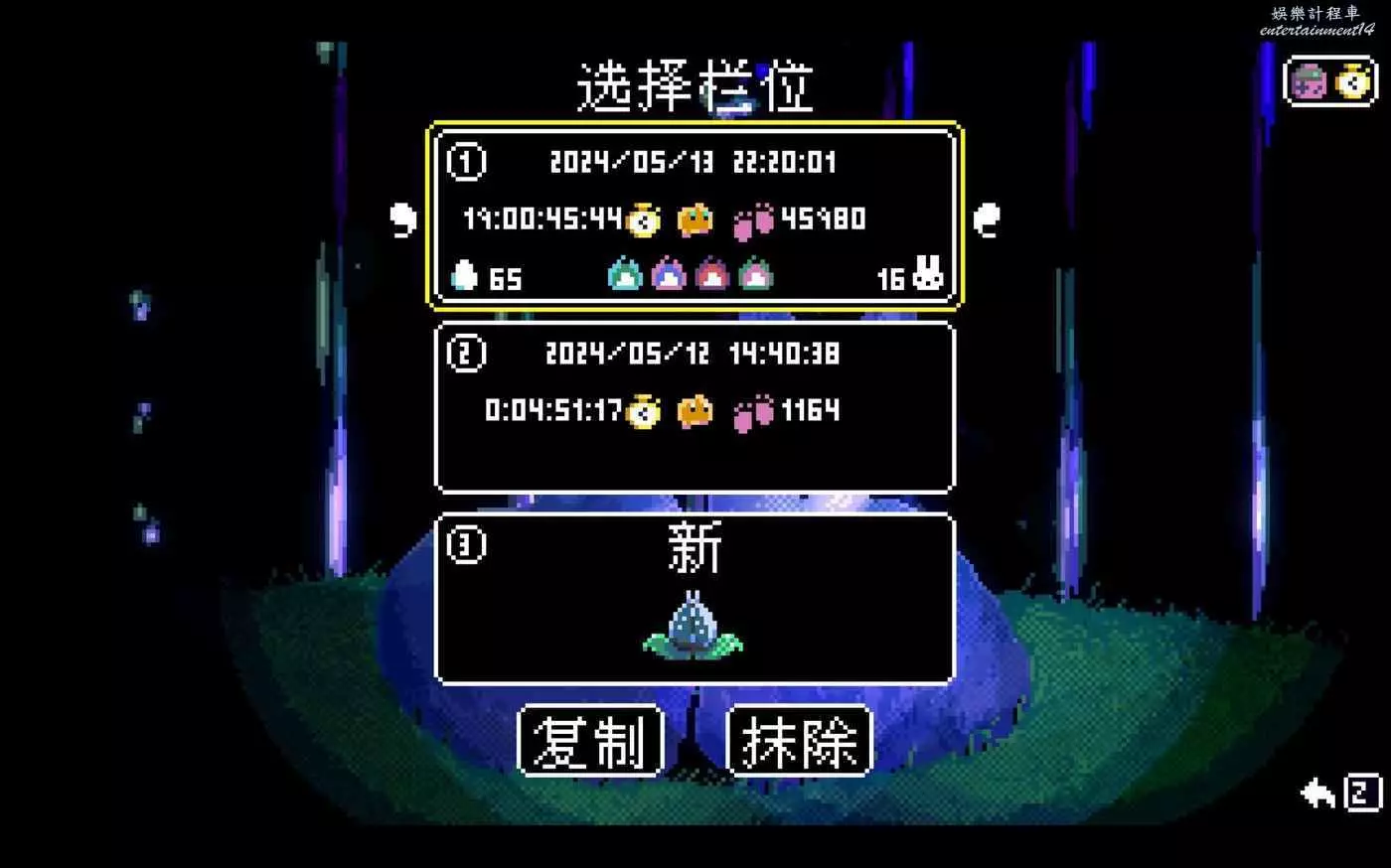Tap the left arrow beside slot 1

coord(402,218)
